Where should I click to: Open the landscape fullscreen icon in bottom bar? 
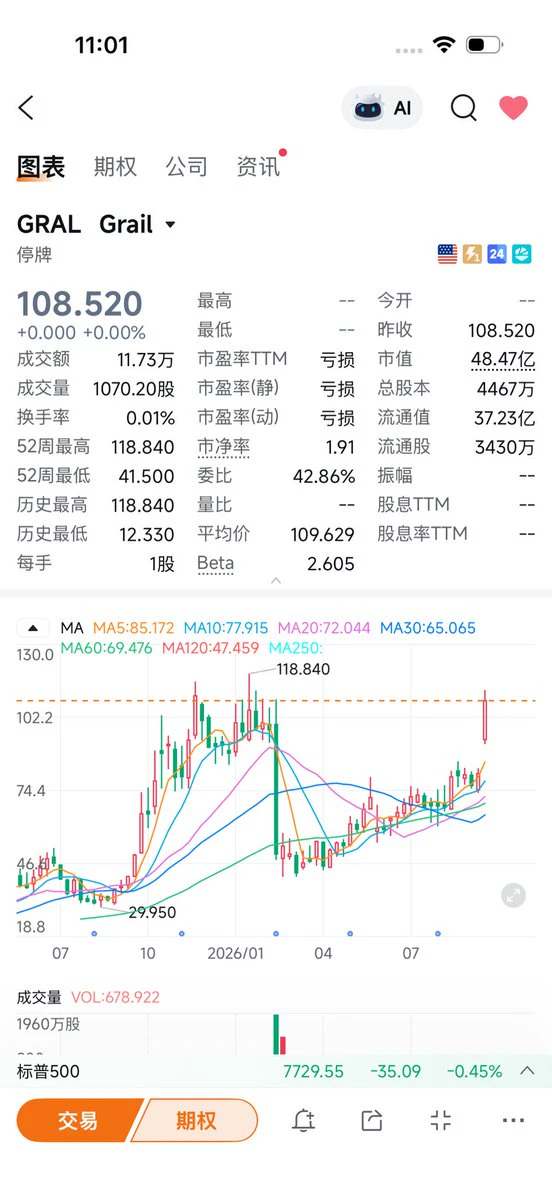441,1120
